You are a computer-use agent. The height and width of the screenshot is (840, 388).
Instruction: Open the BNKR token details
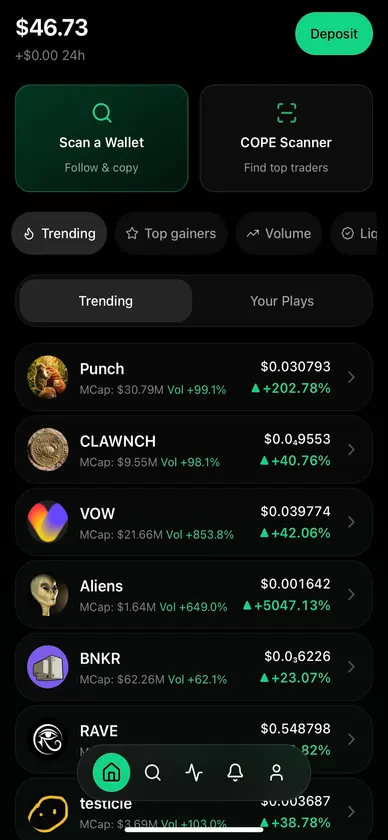[194, 666]
